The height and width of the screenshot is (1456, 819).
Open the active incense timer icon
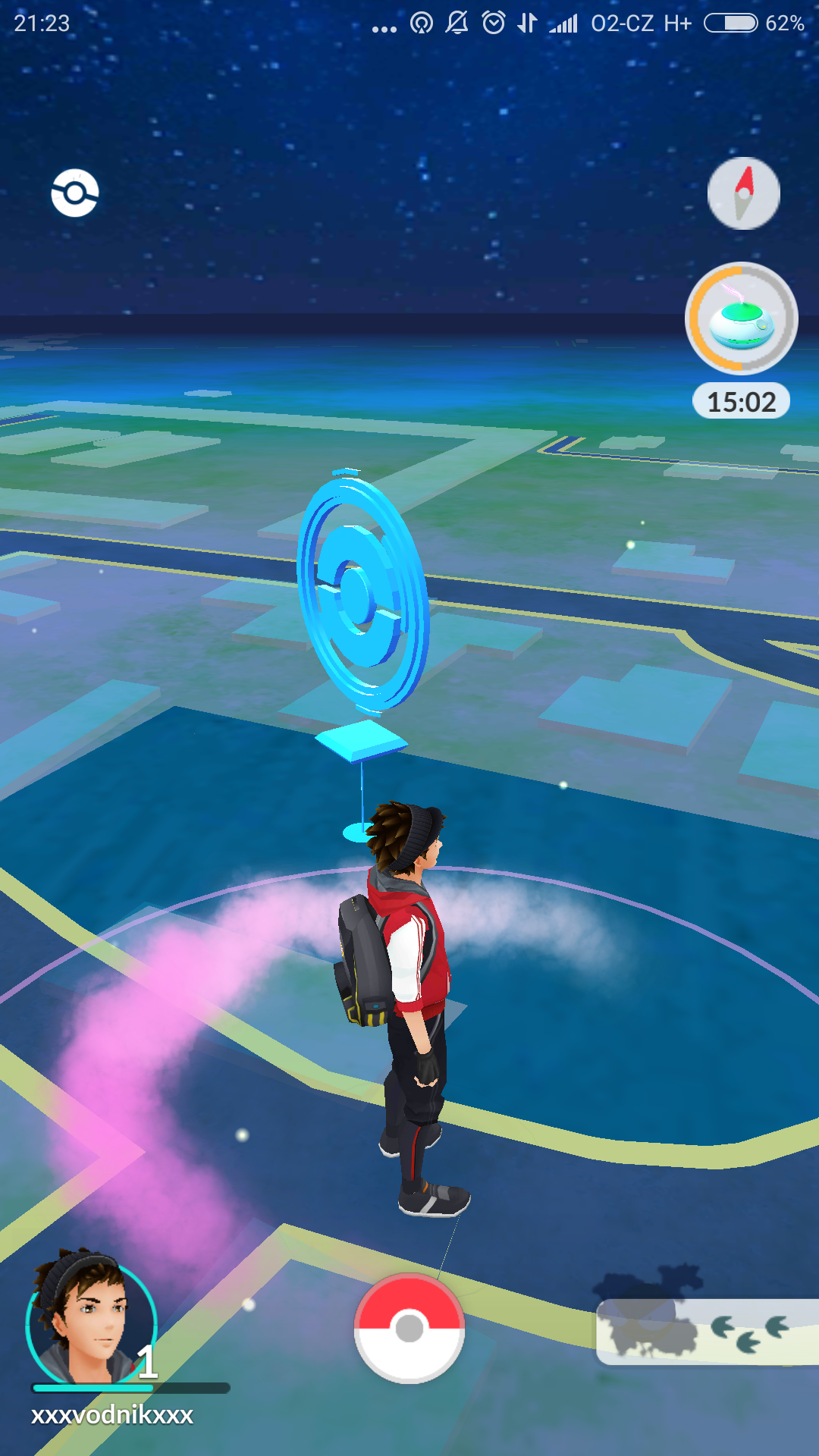pyautogui.click(x=742, y=318)
